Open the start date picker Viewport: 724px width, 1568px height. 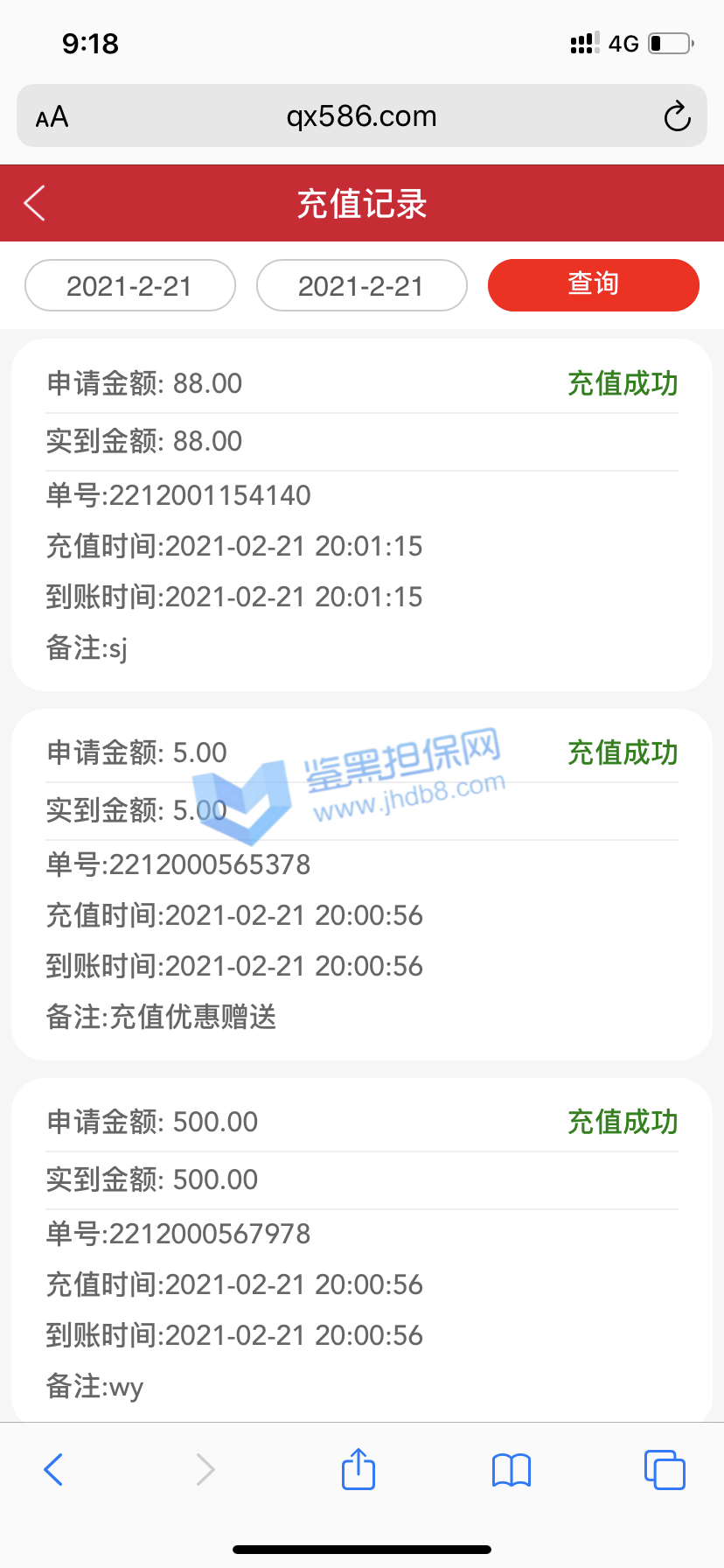pos(130,285)
